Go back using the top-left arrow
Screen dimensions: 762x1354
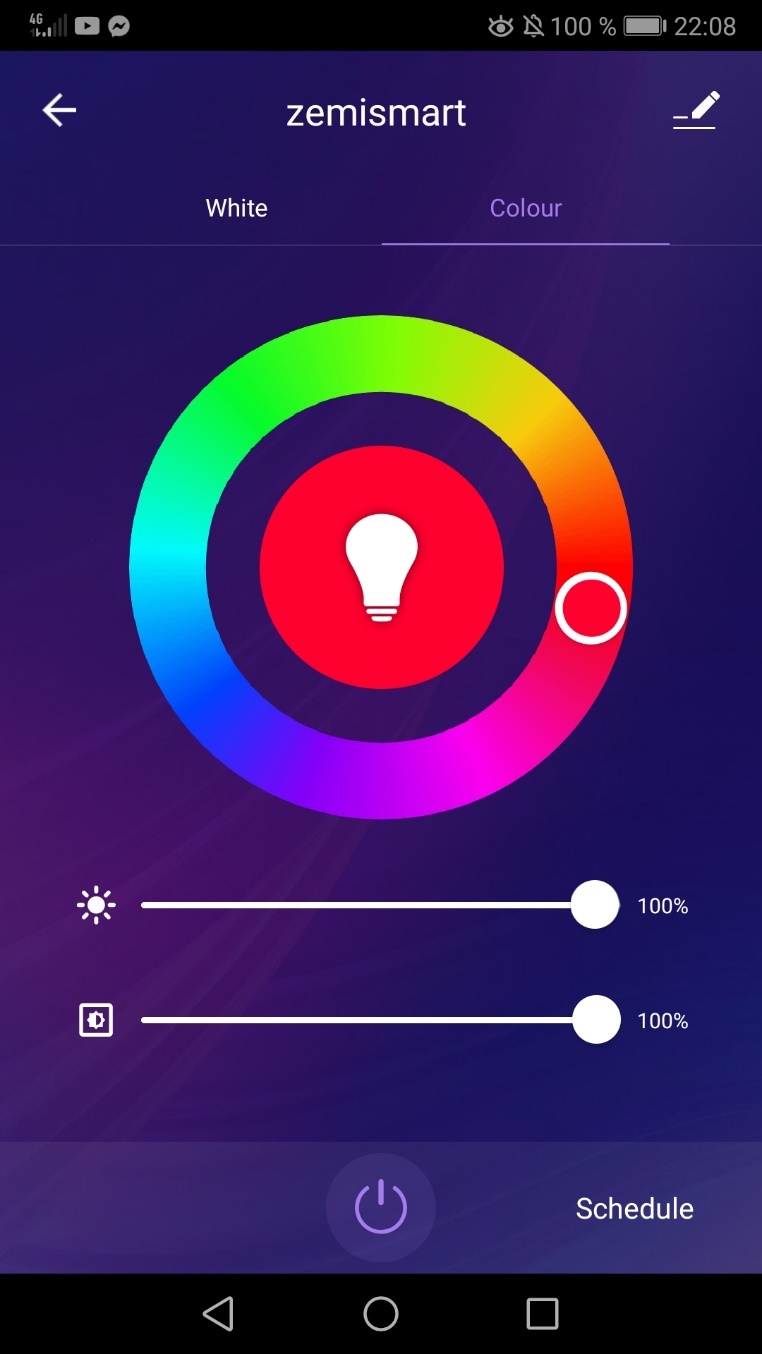[x=59, y=111]
